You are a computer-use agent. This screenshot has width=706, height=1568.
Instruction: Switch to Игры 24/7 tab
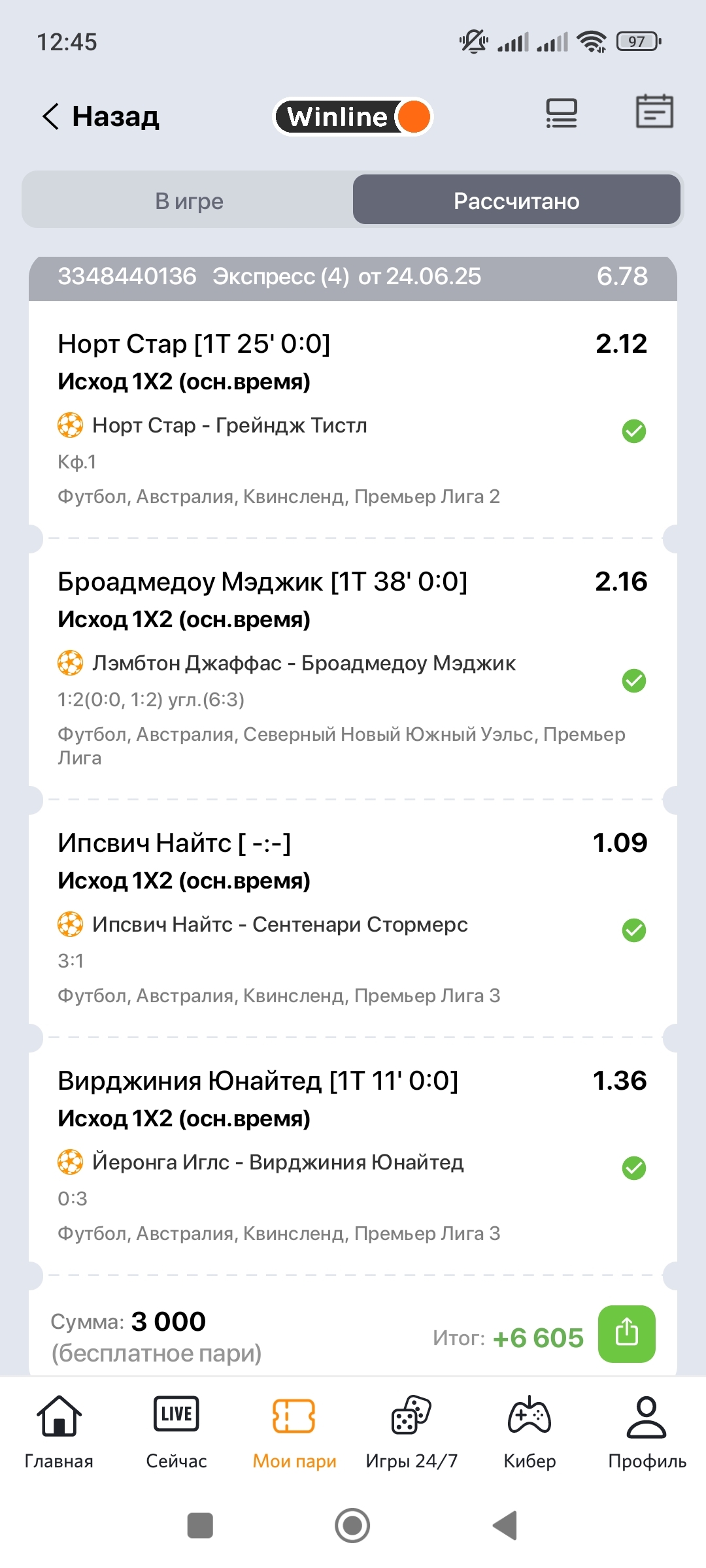[x=412, y=1433]
